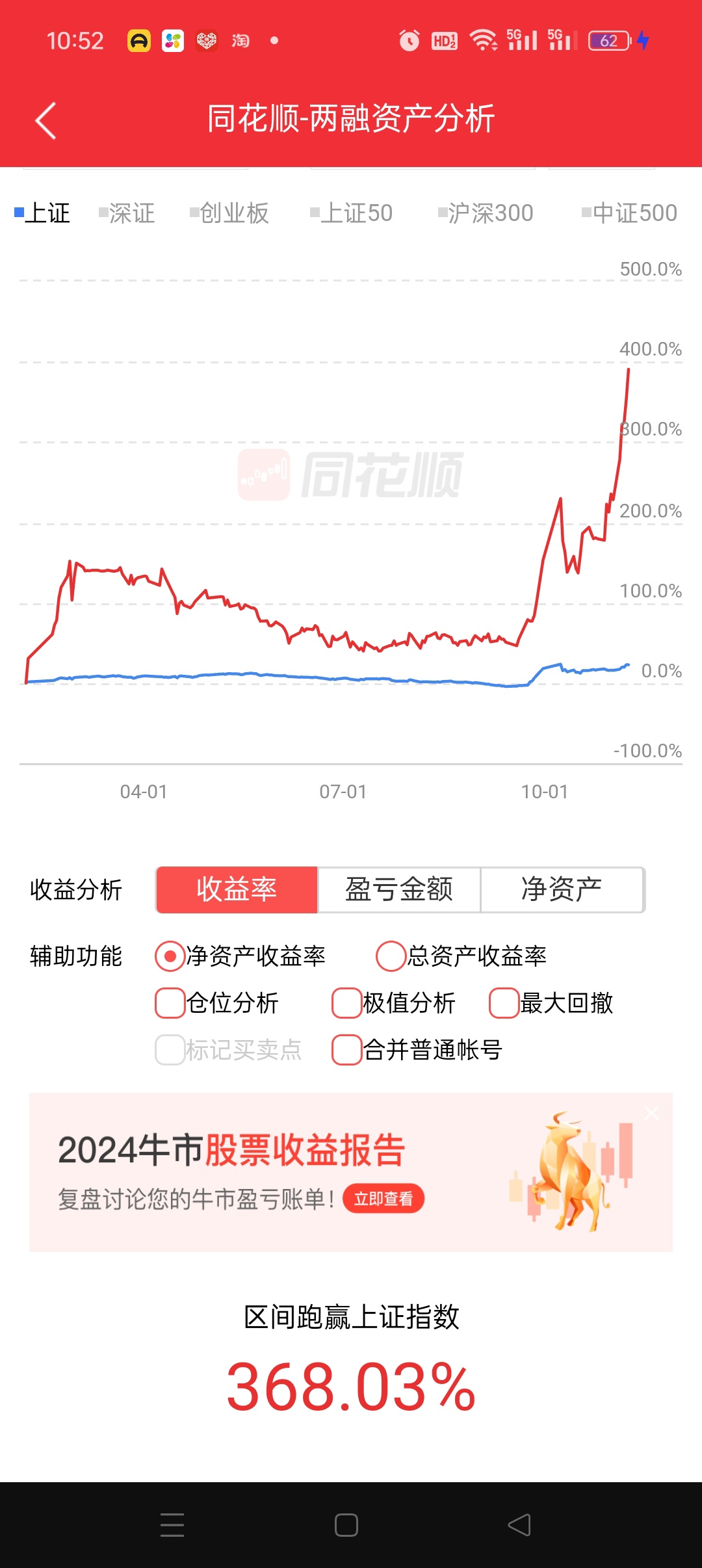Viewport: 702px width, 1568px height.
Task: Tap 立即查看 on the bull market banner
Action: tap(383, 1199)
